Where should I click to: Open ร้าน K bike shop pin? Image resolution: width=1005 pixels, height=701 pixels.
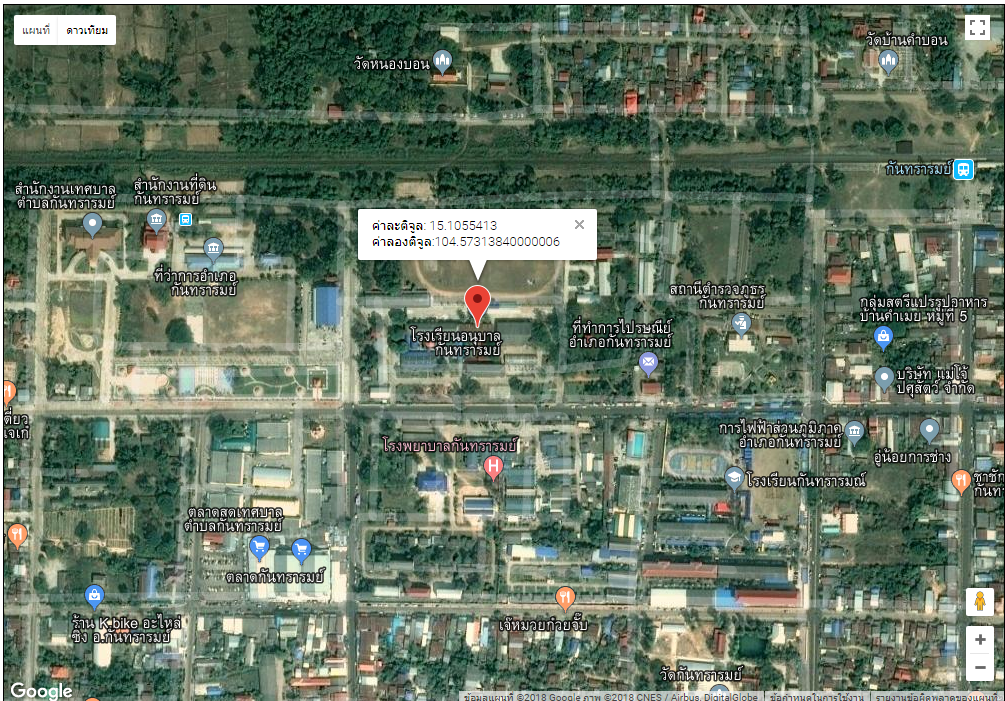coord(94,596)
